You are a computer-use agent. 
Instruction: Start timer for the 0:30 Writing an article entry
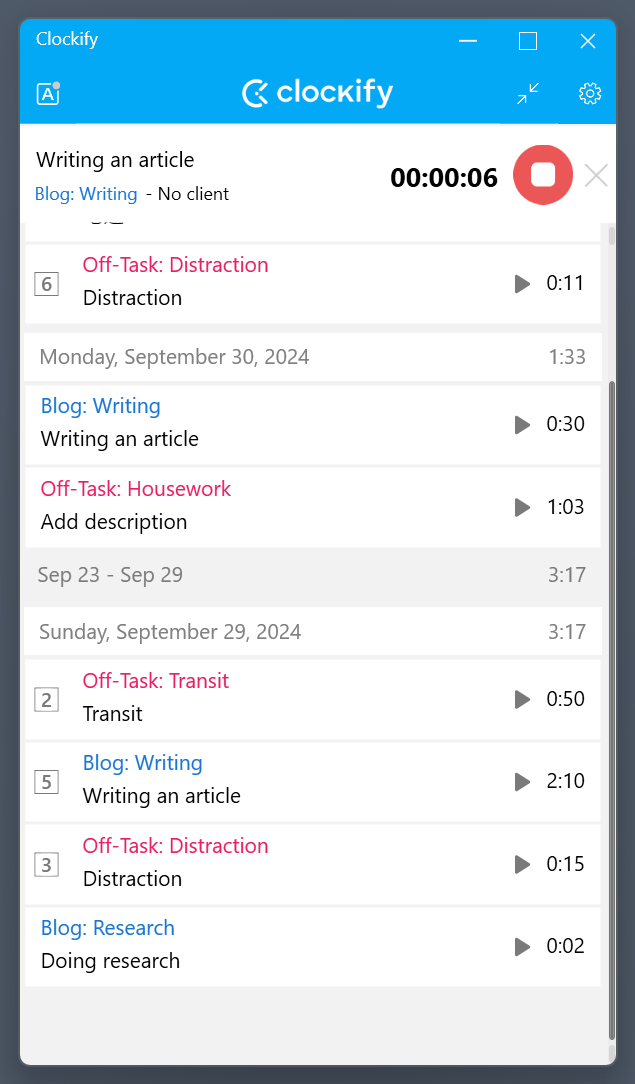(x=522, y=425)
